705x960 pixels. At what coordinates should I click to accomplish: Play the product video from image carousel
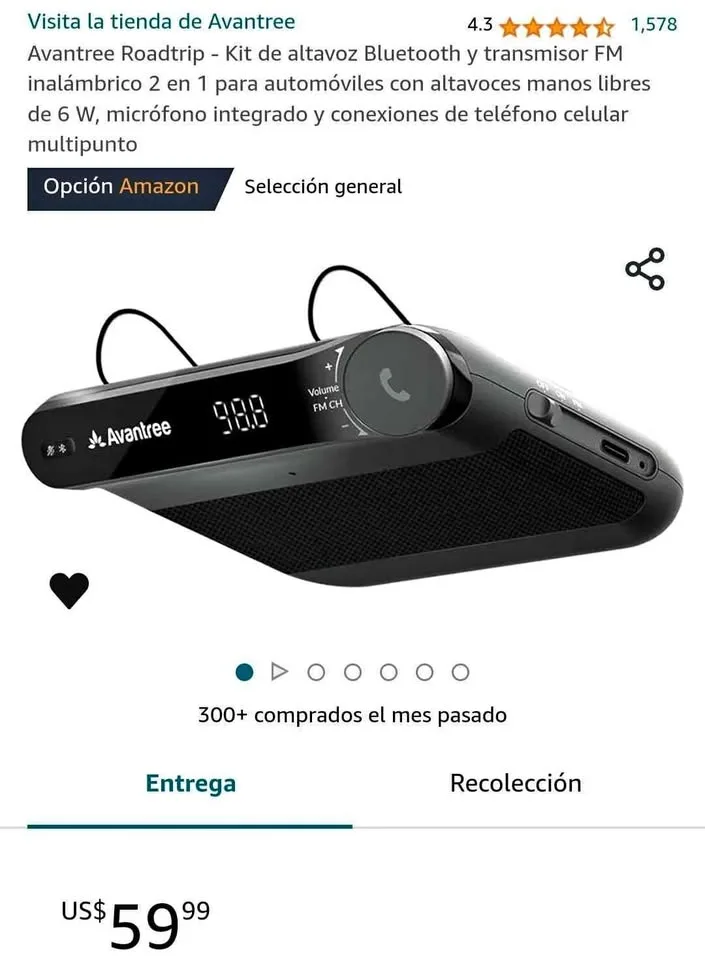280,672
